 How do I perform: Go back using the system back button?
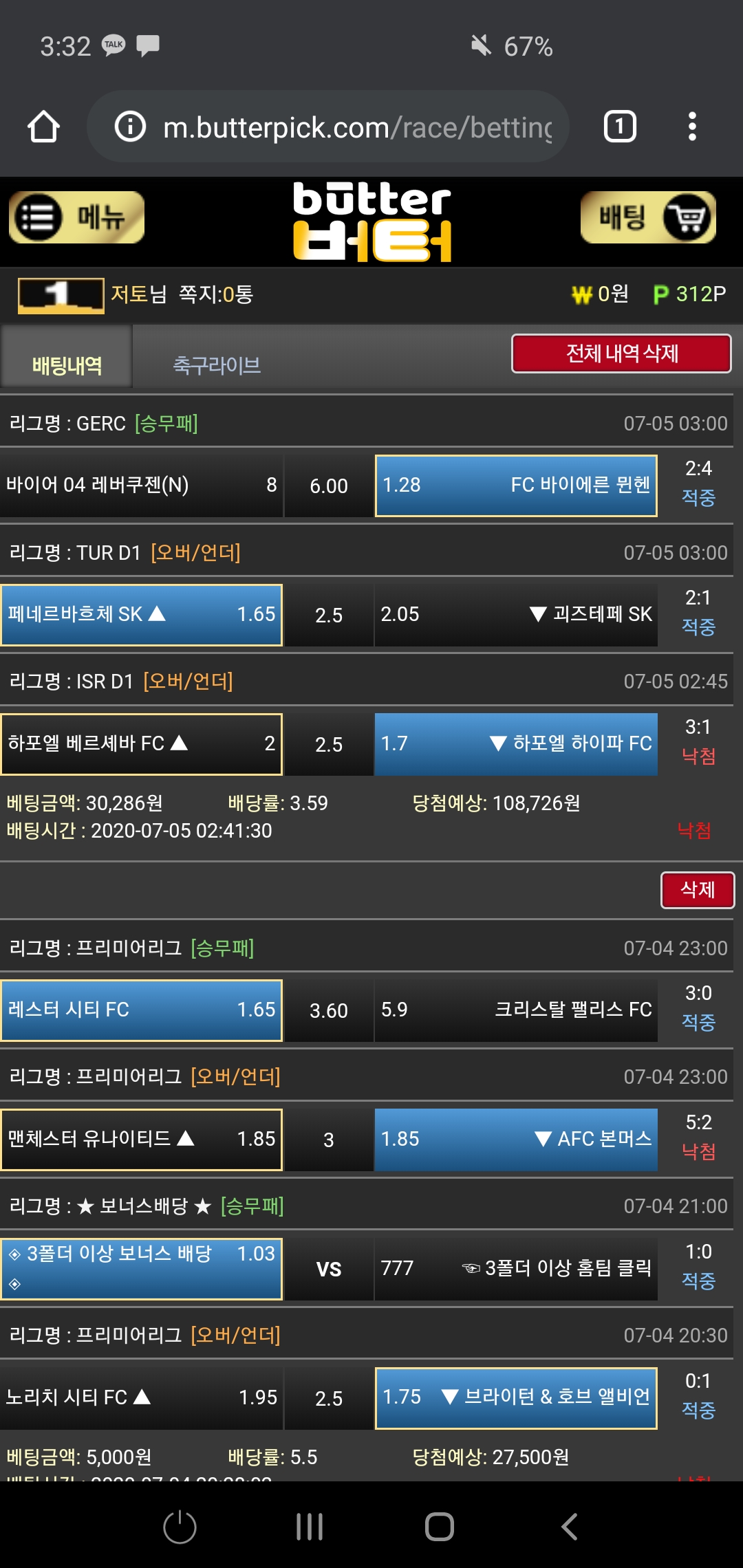(x=569, y=1527)
